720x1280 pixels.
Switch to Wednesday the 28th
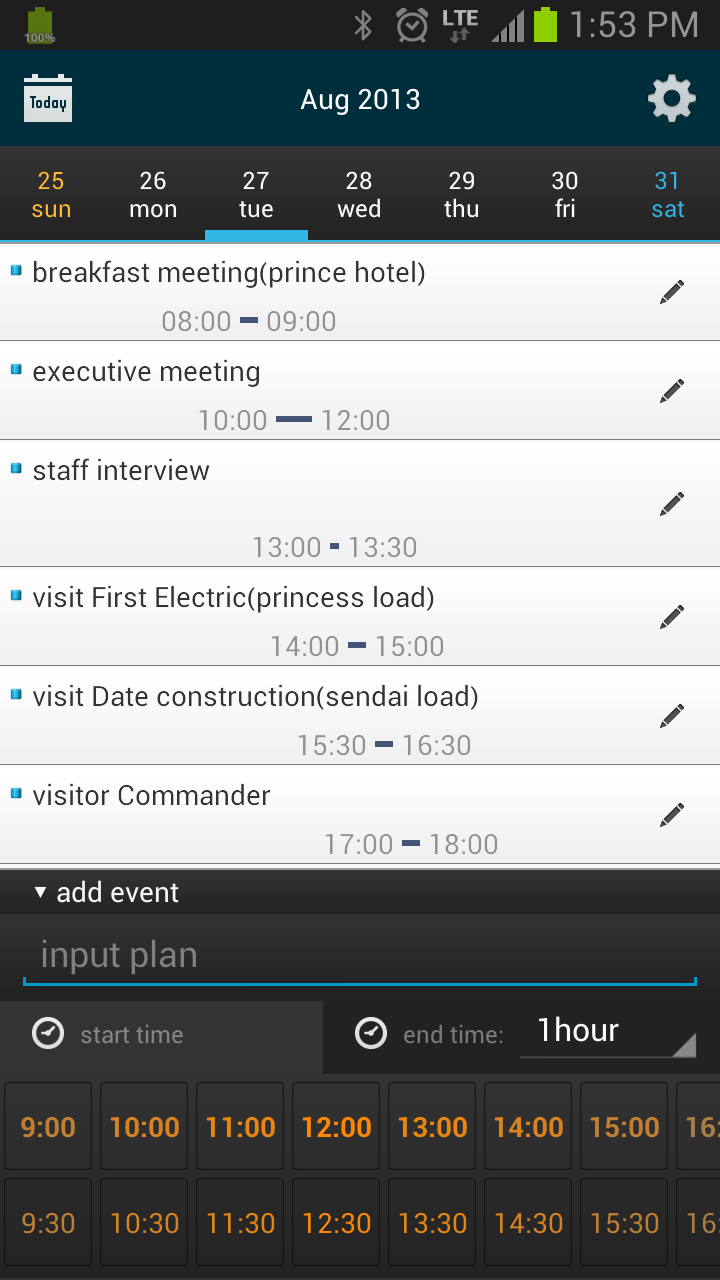[x=359, y=193]
